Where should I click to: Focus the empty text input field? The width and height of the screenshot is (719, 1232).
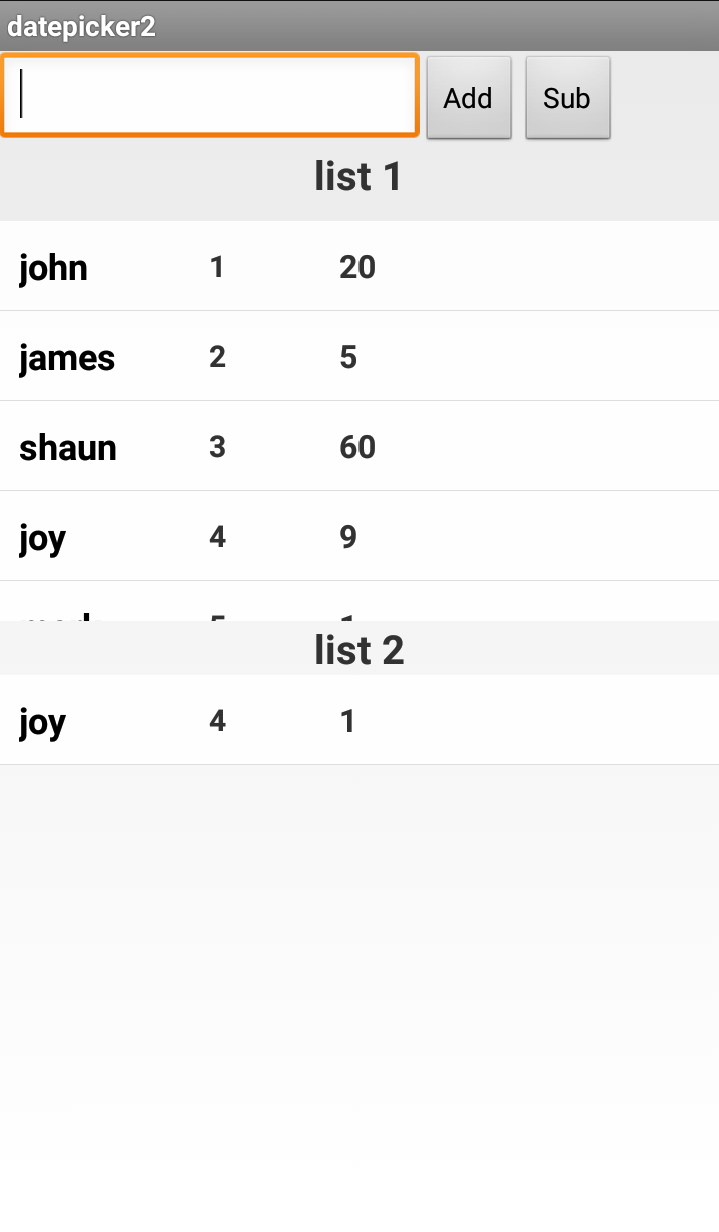[210, 95]
